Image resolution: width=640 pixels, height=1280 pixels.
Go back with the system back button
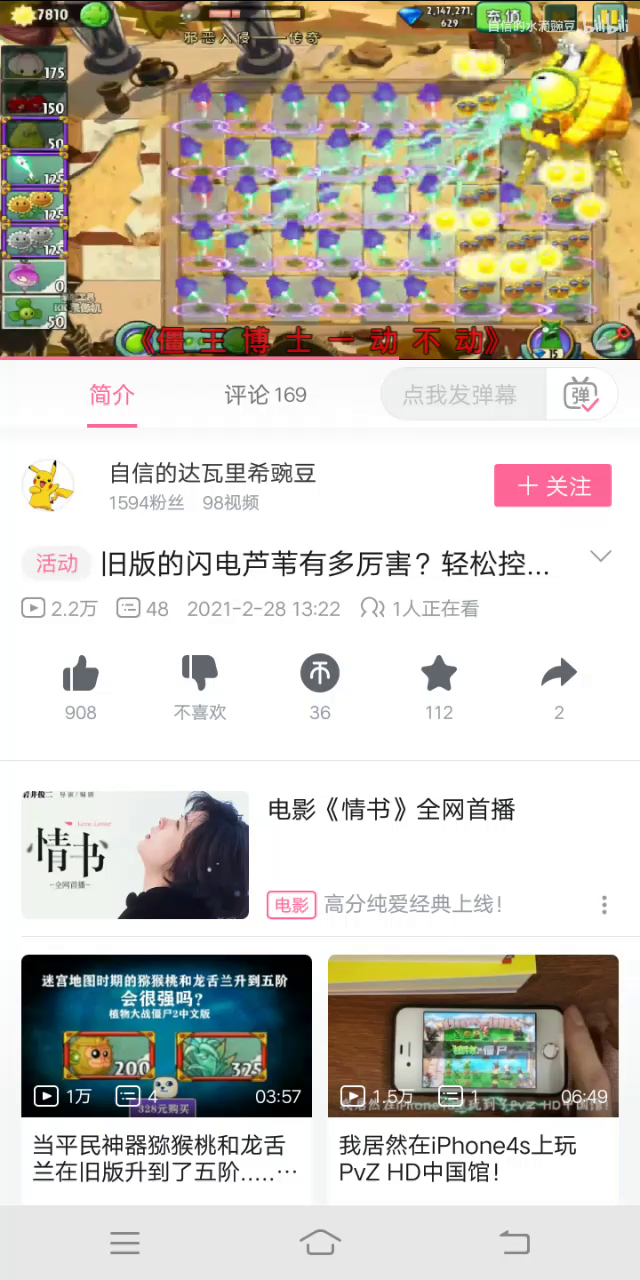(x=514, y=1243)
